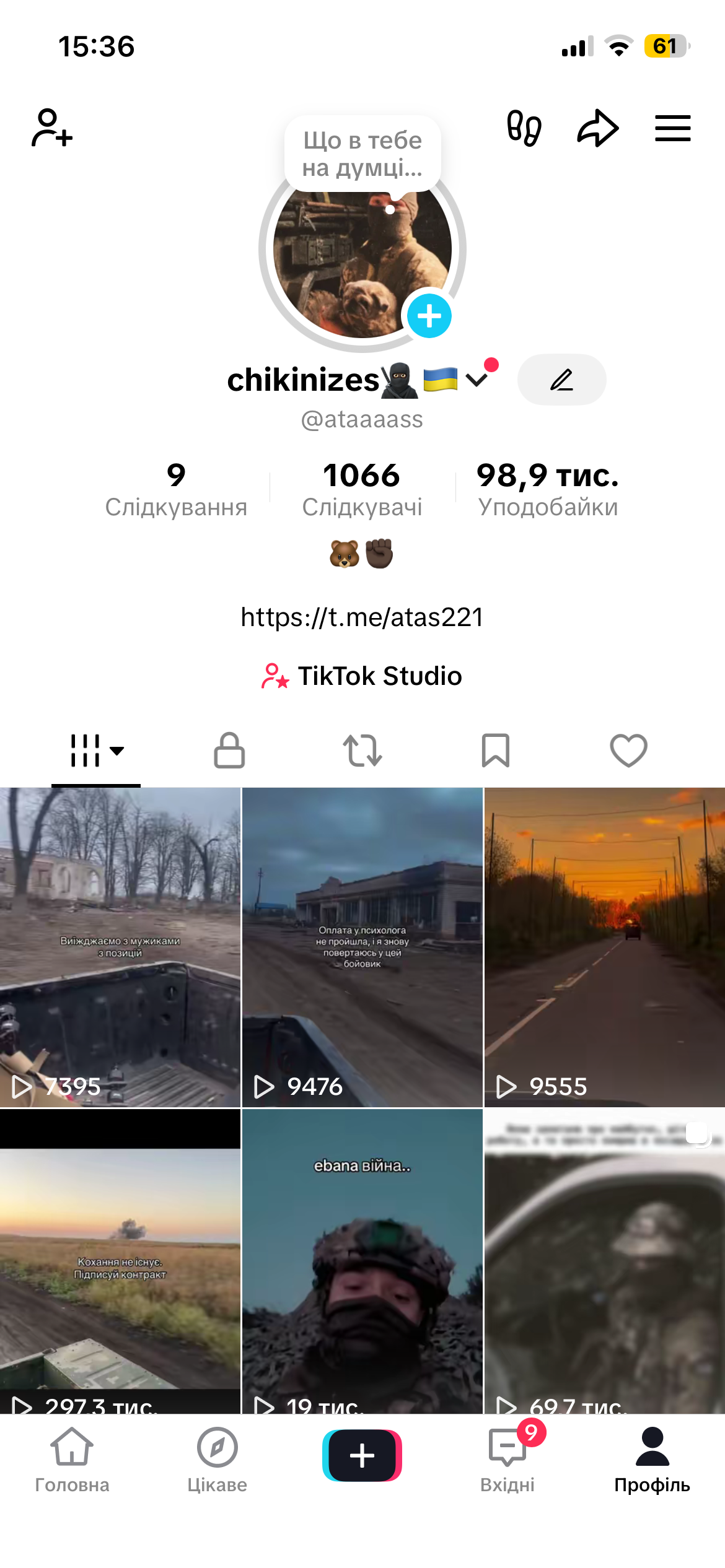
Task: Open video with 9555 views
Action: [604, 947]
